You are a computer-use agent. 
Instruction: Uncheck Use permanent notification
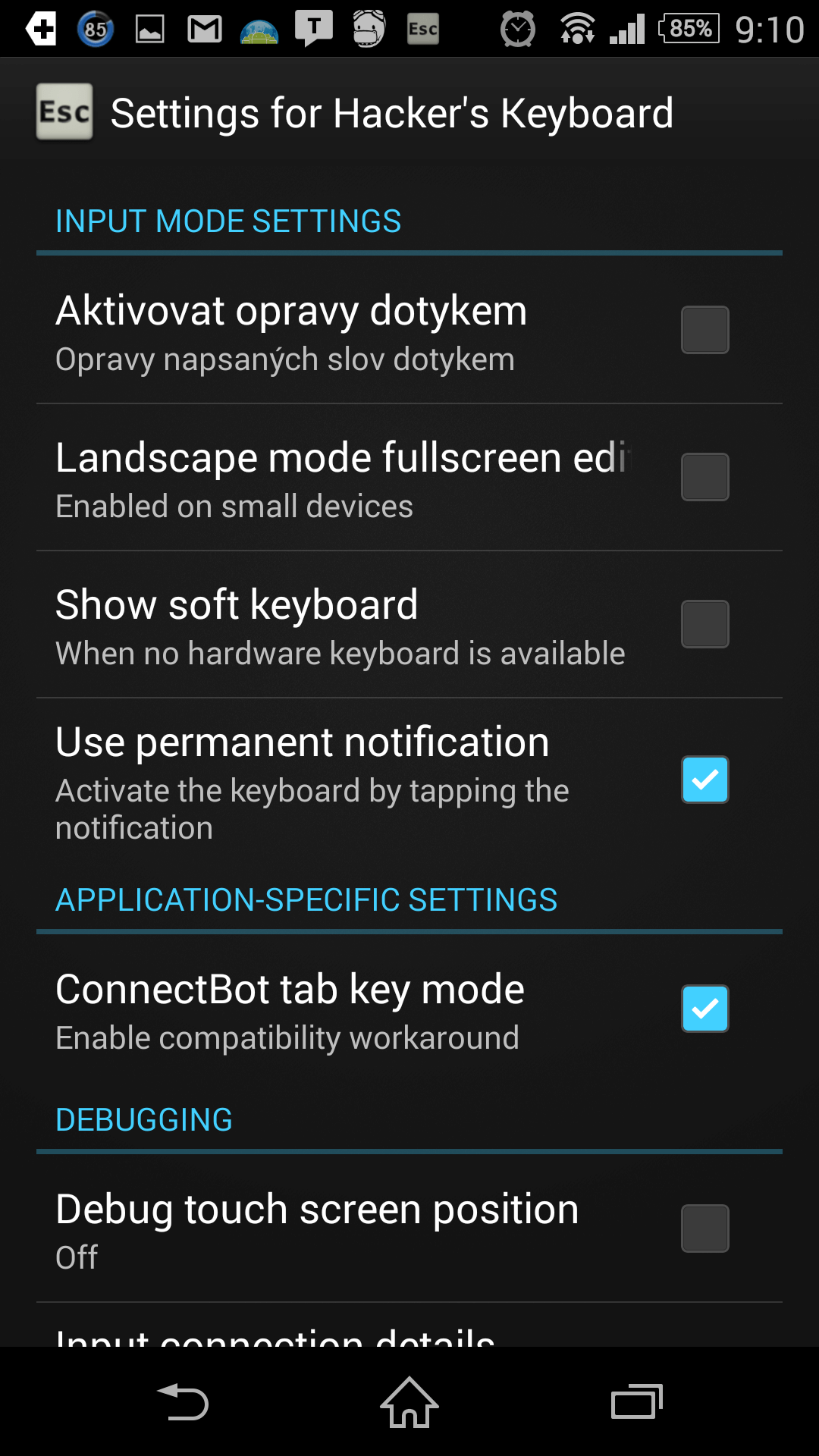coord(704,780)
